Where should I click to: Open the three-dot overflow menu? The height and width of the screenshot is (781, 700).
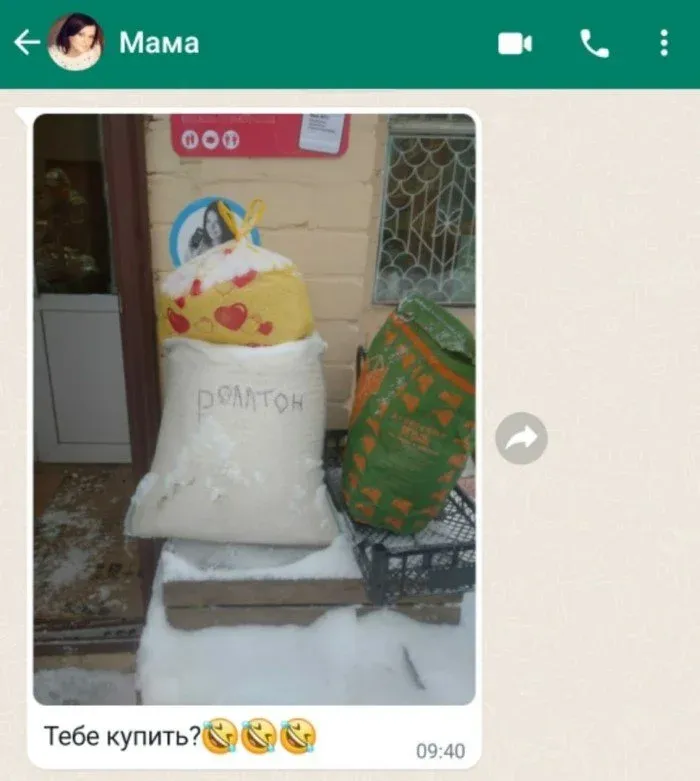click(x=664, y=43)
